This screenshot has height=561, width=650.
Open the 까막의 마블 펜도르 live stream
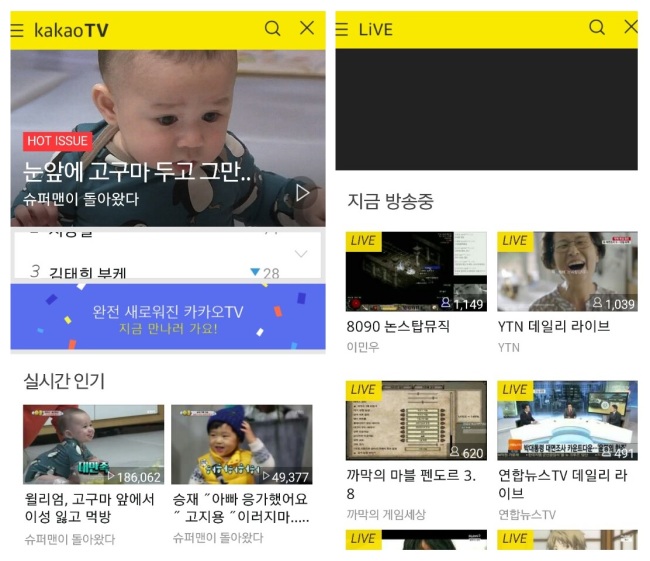pos(416,420)
